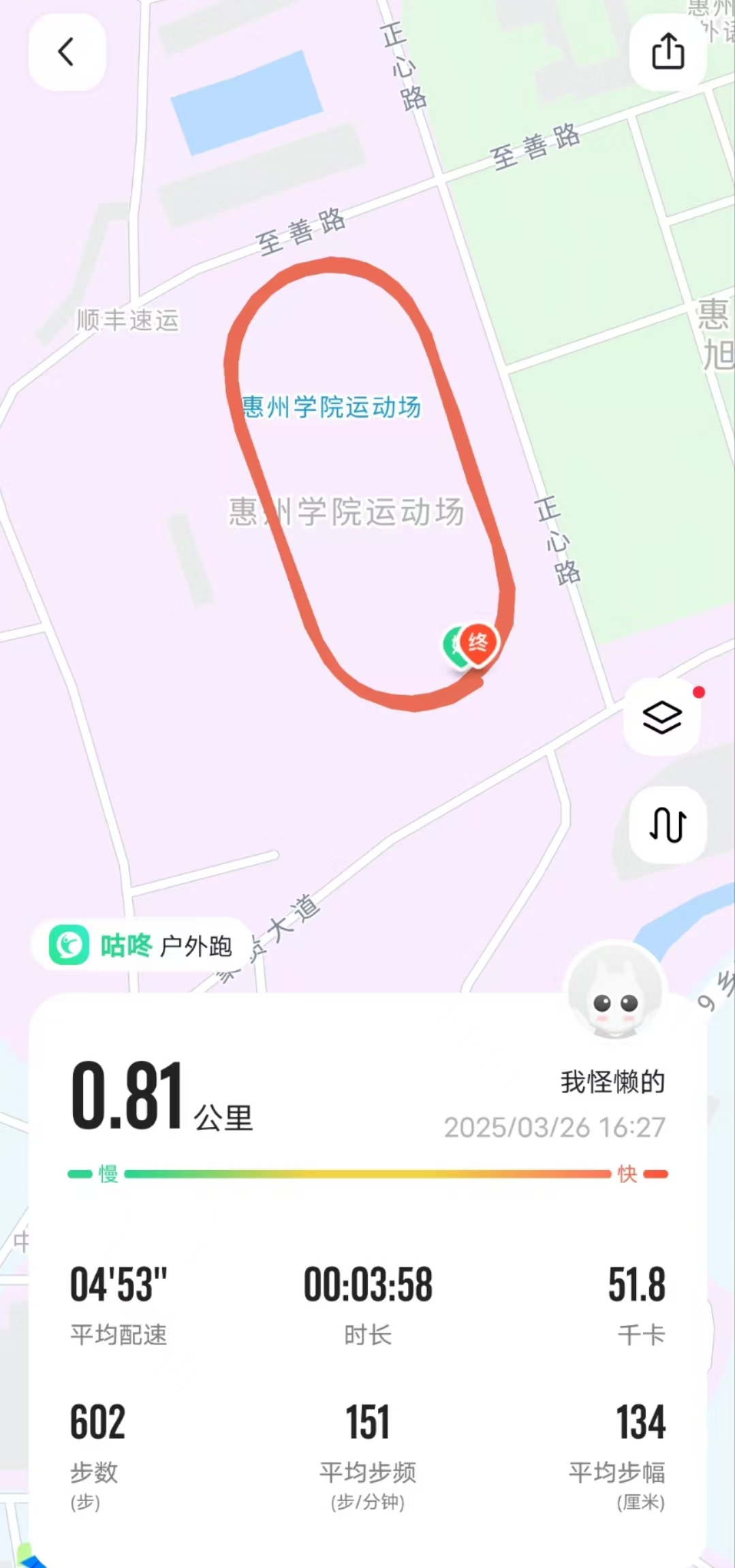Viewport: 735px width, 1568px height.
Task: Tap the route track toggle icon
Action: (667, 825)
